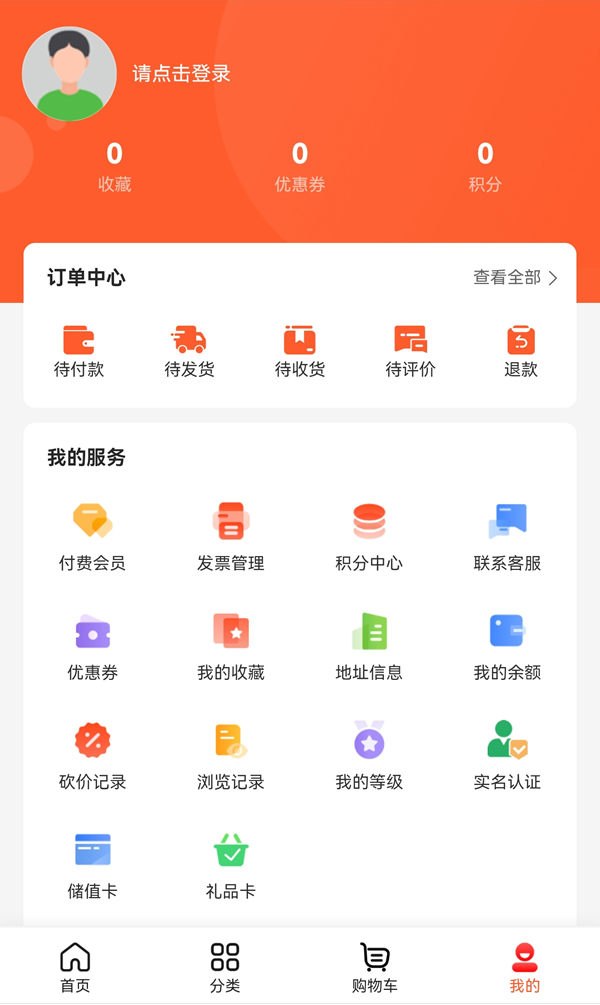Open 退款 refund orders
The width and height of the screenshot is (600, 1005).
tap(521, 352)
